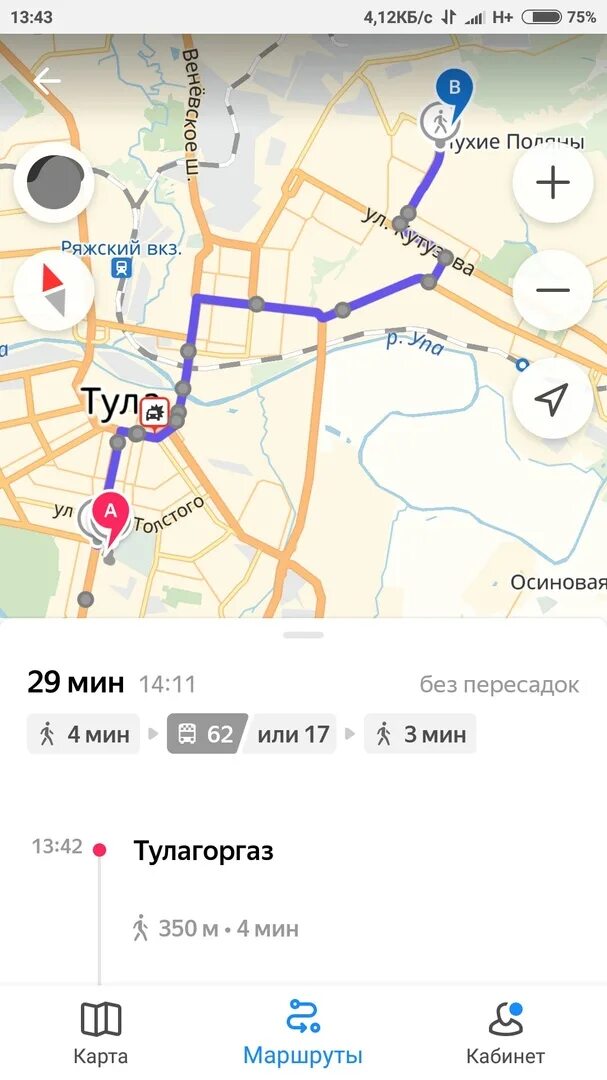
Task: Tap the dark round voice assistant button
Action: (x=54, y=183)
